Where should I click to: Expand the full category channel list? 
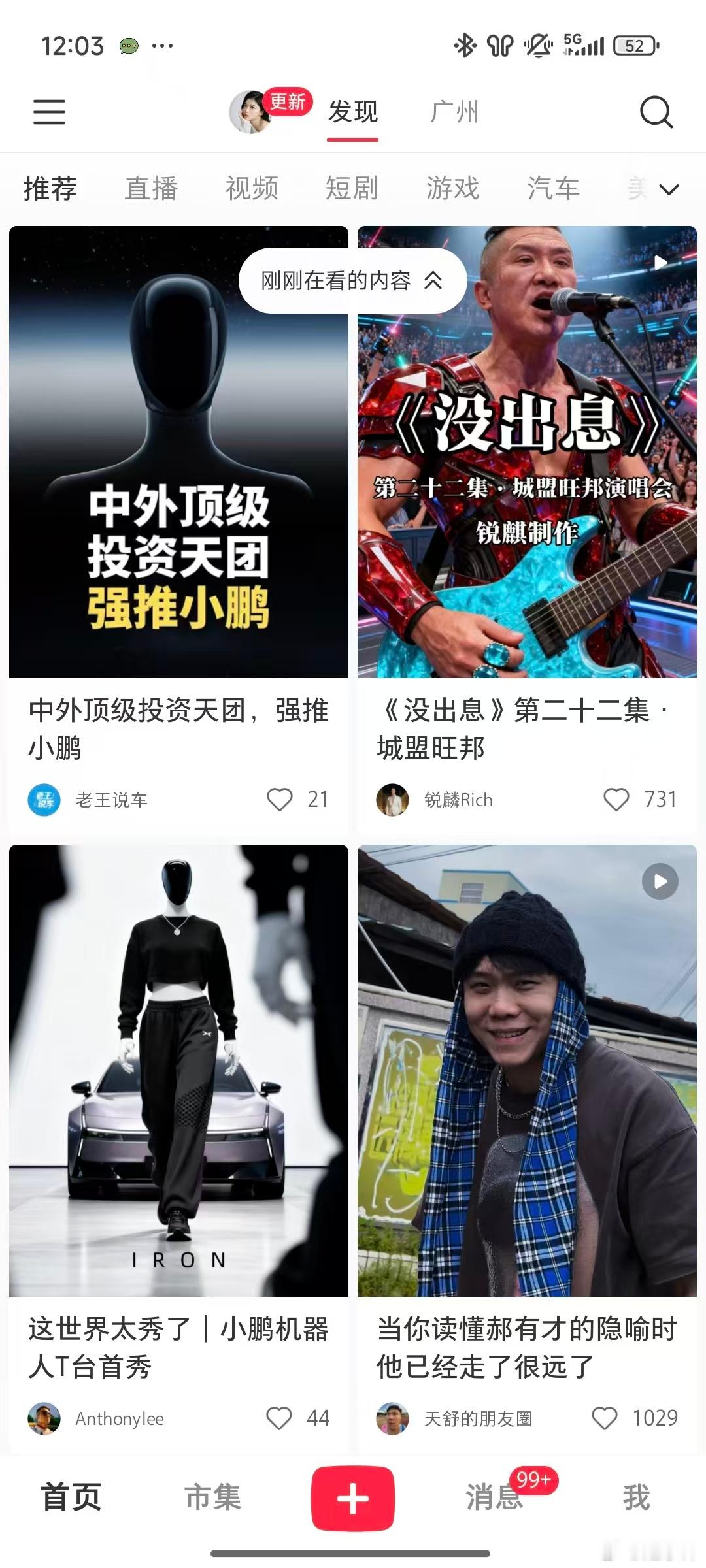pos(668,188)
